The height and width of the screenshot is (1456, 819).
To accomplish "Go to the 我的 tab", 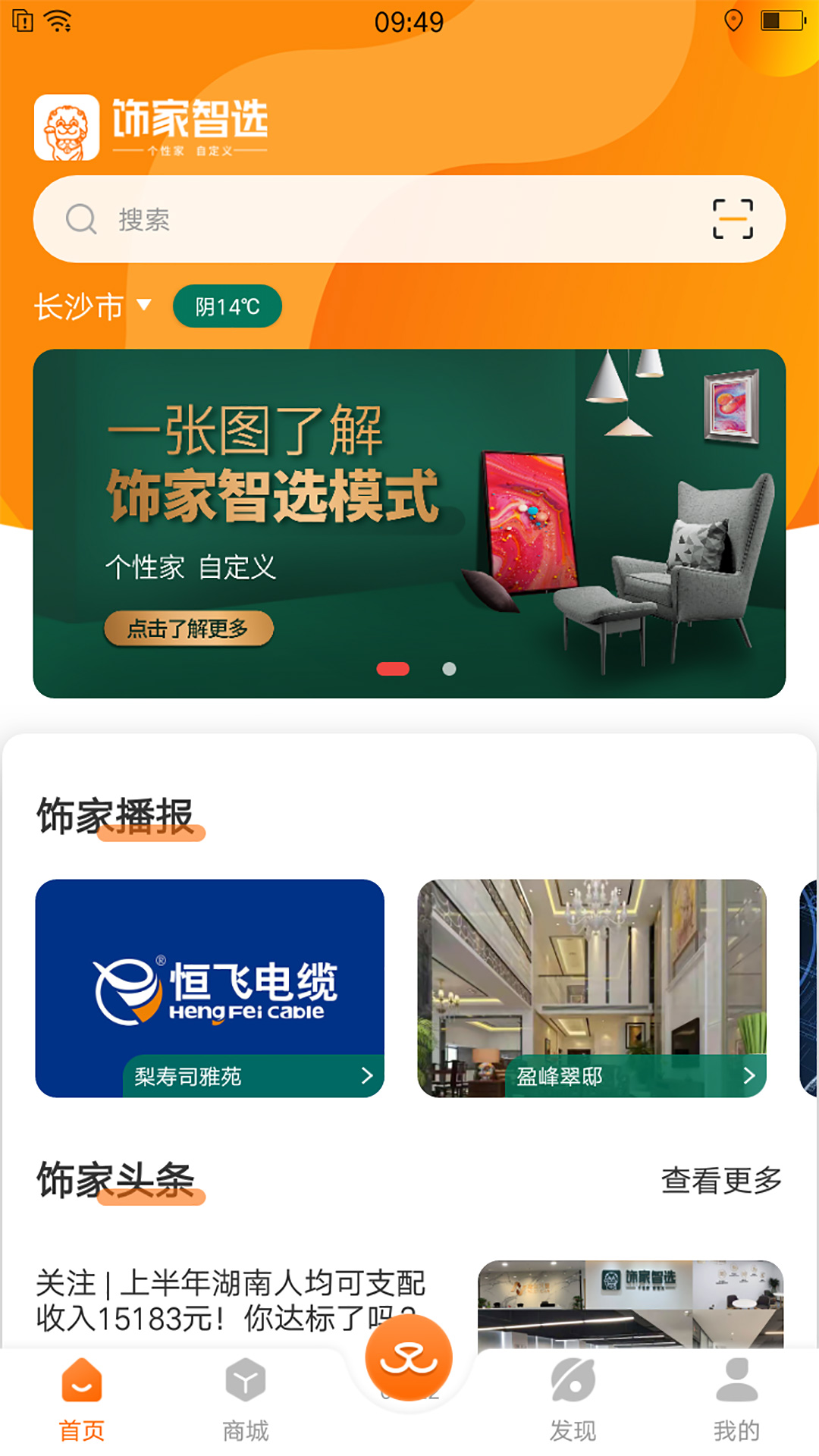I will [736, 1400].
